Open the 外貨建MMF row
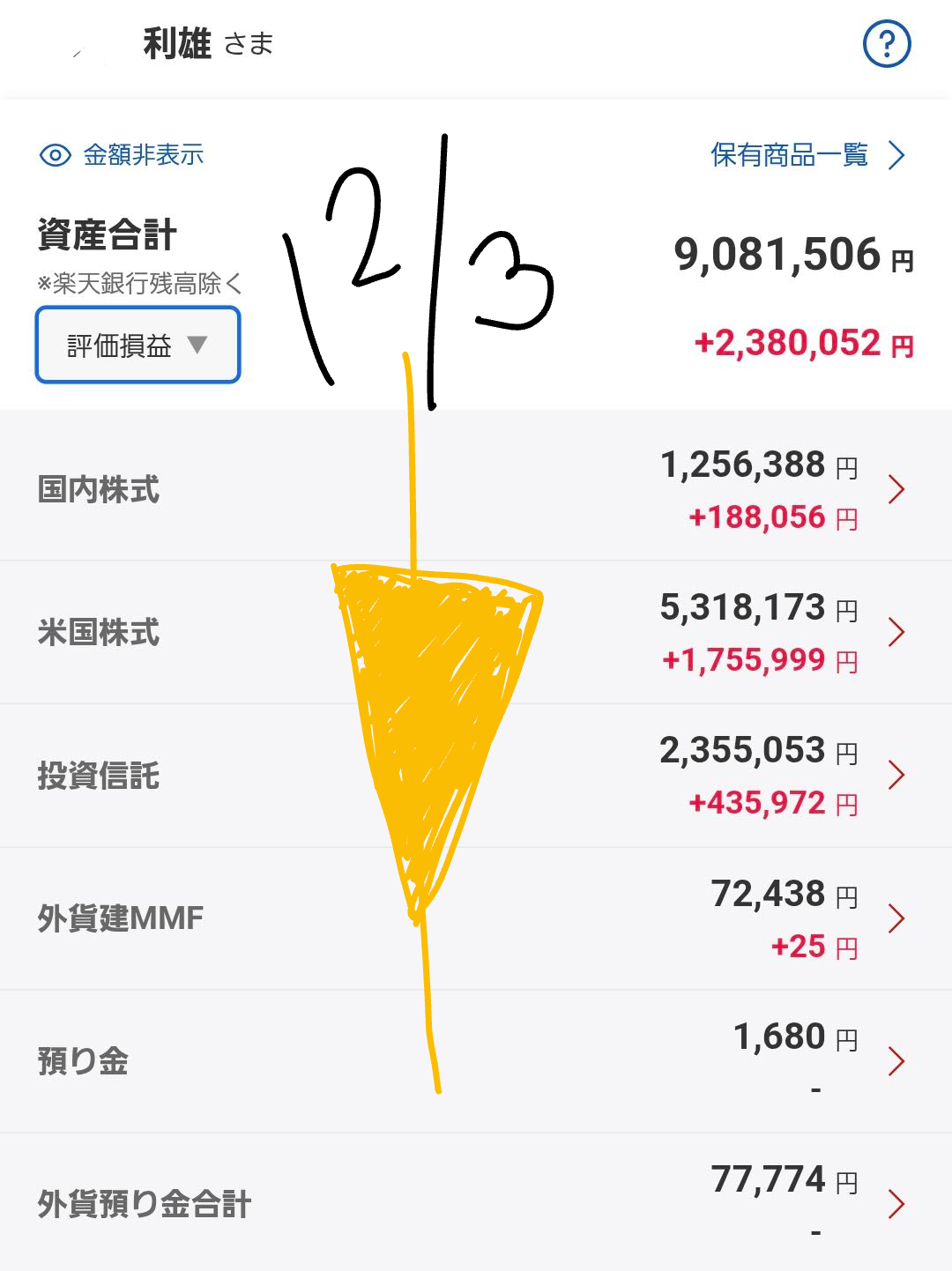Viewport: 952px width, 1271px height. tap(476, 918)
